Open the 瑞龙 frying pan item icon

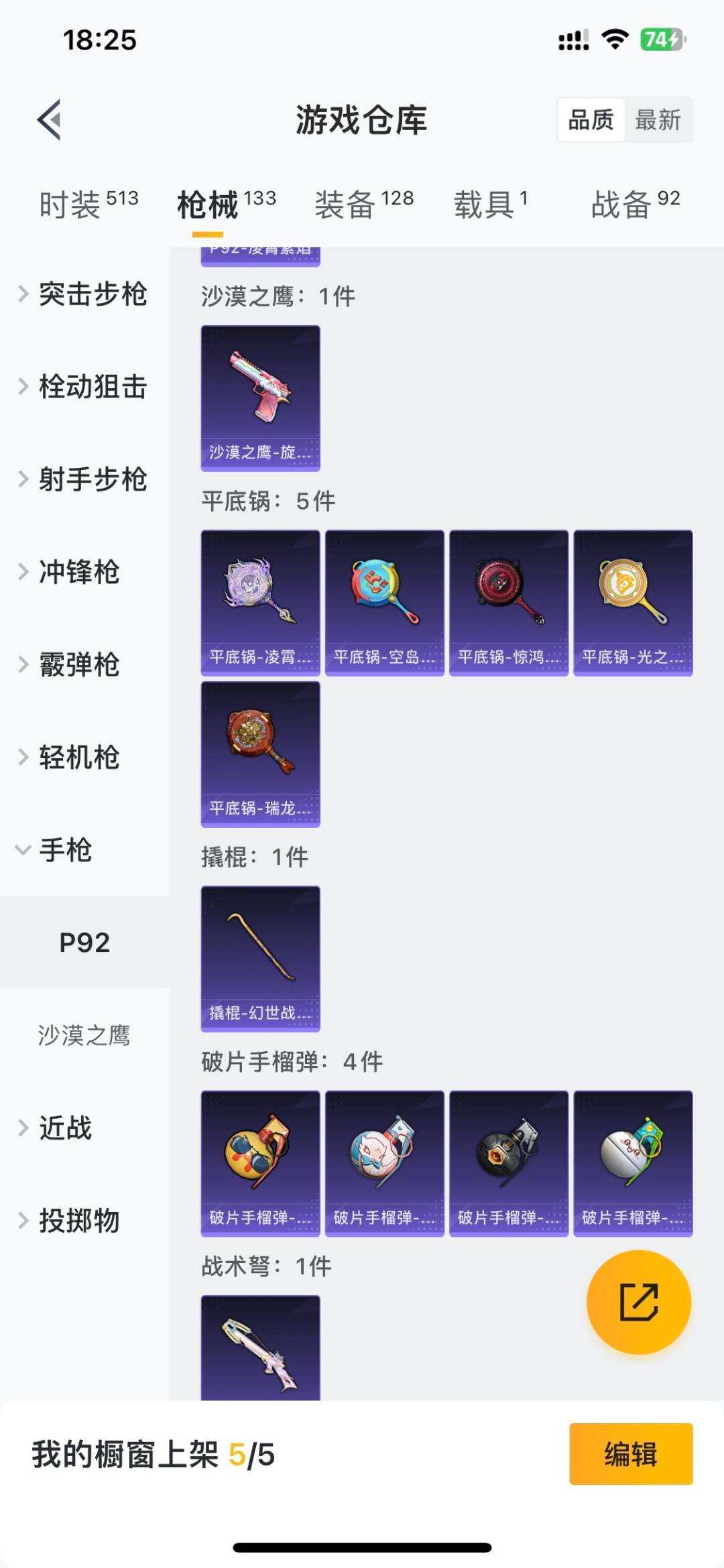click(260, 751)
